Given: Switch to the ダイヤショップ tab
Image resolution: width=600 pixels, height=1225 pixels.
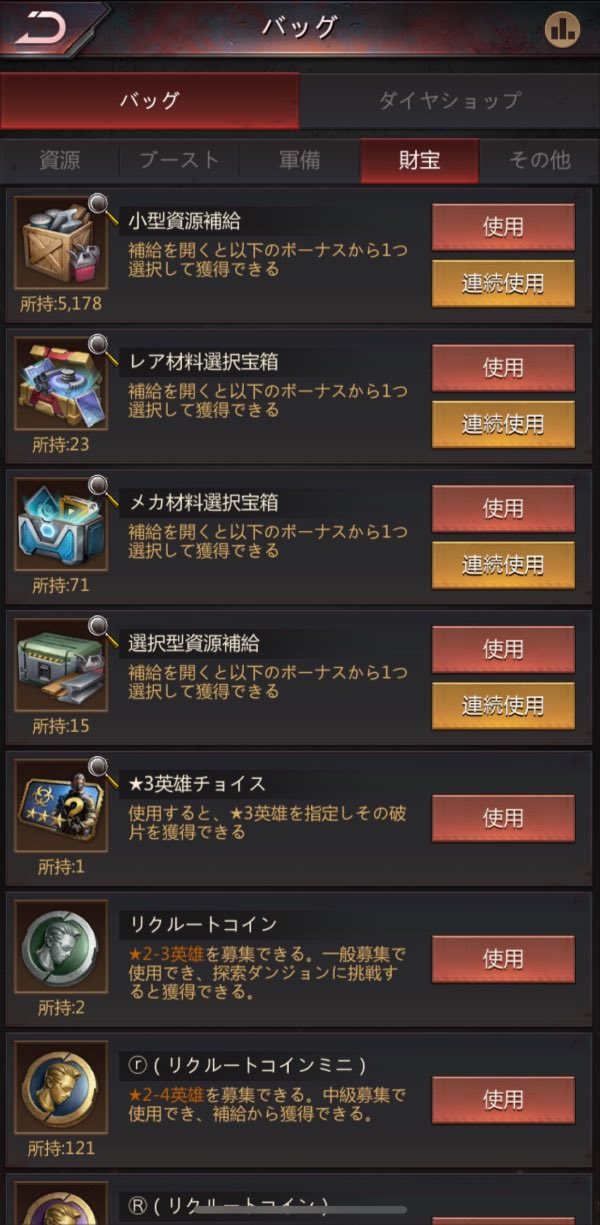Looking at the screenshot, I should 449,100.
